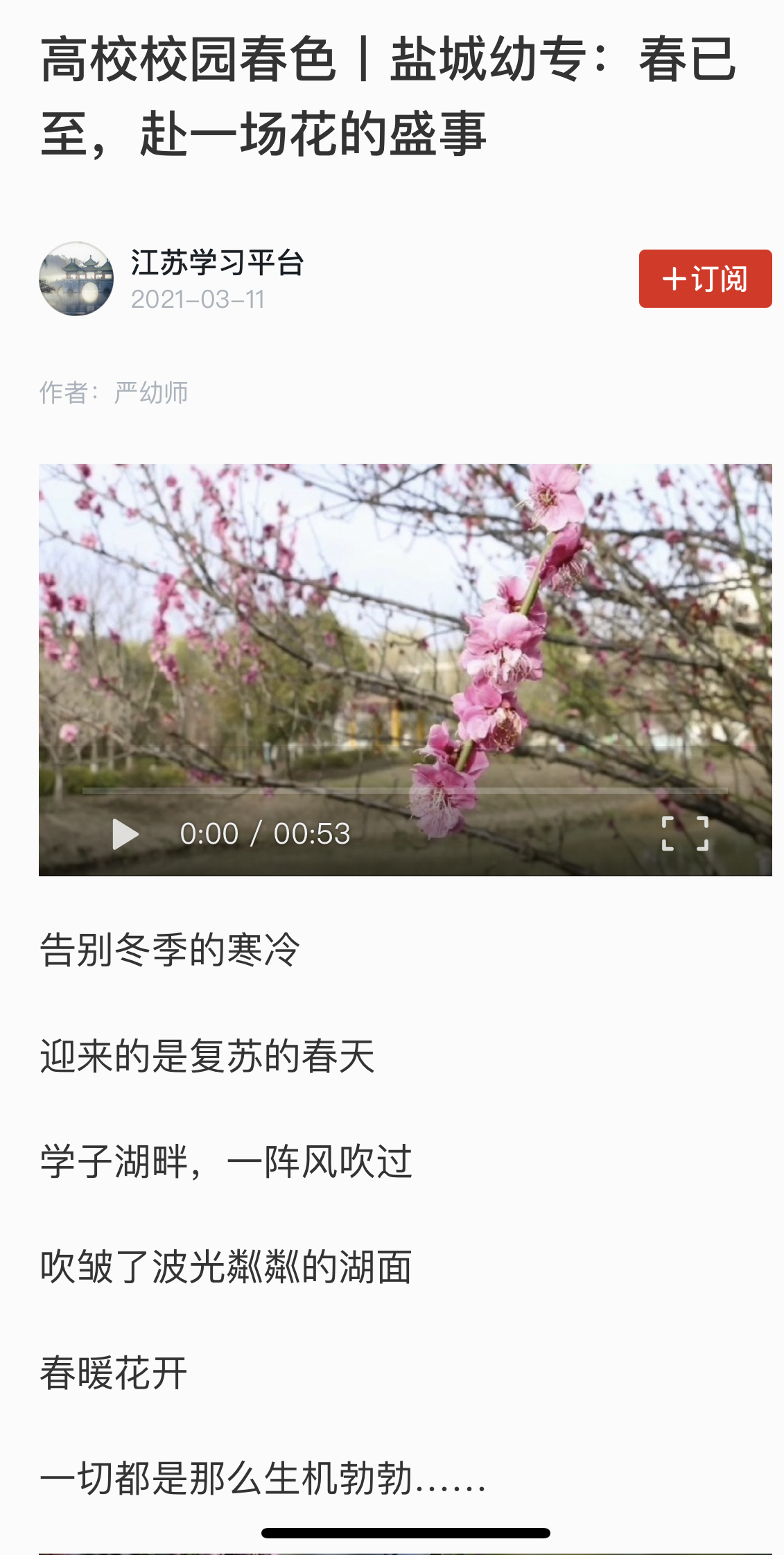The height and width of the screenshot is (1555, 784).
Task: Play the campus spring video
Action: 125,833
